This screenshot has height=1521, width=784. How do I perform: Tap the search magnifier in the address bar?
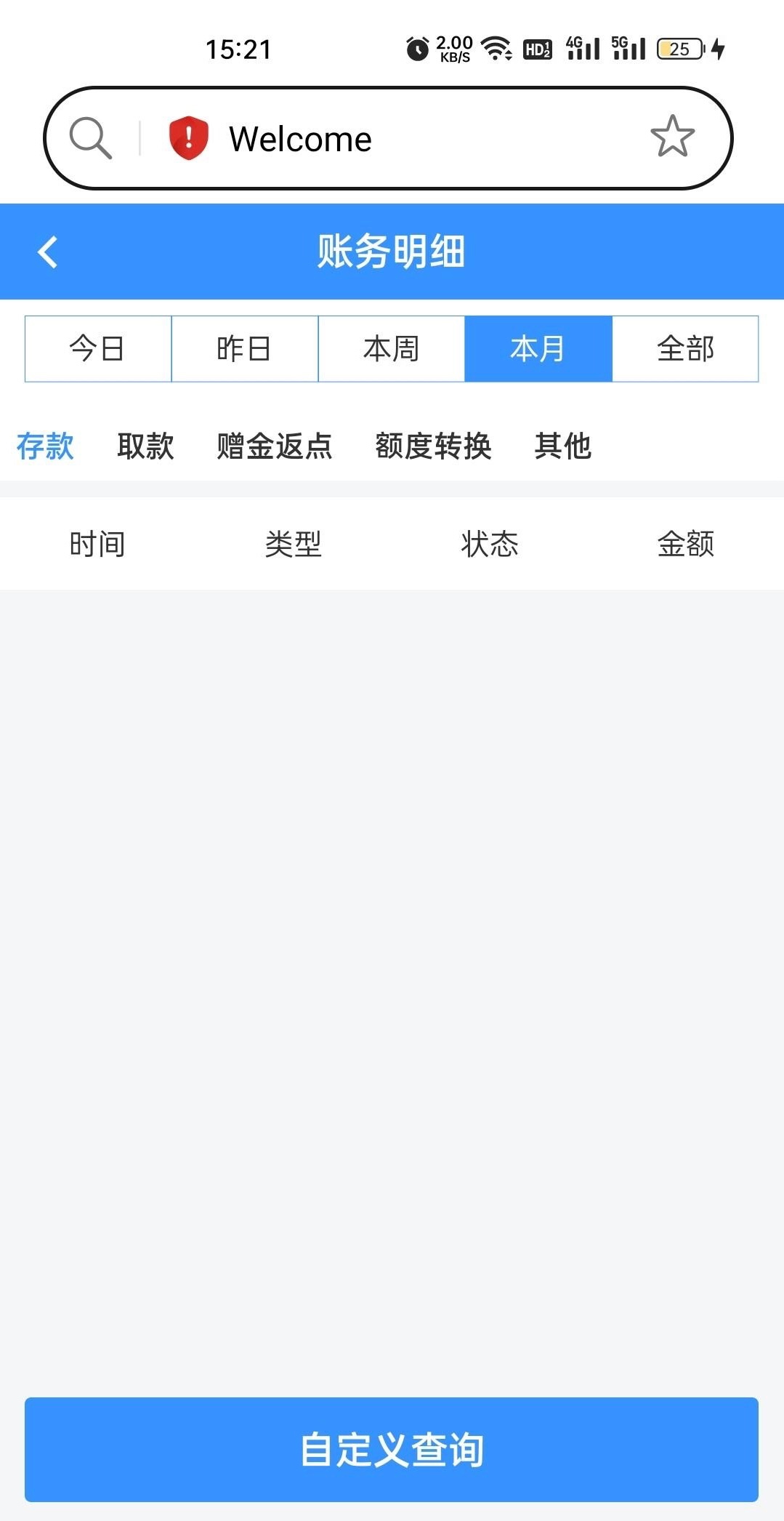(x=90, y=137)
